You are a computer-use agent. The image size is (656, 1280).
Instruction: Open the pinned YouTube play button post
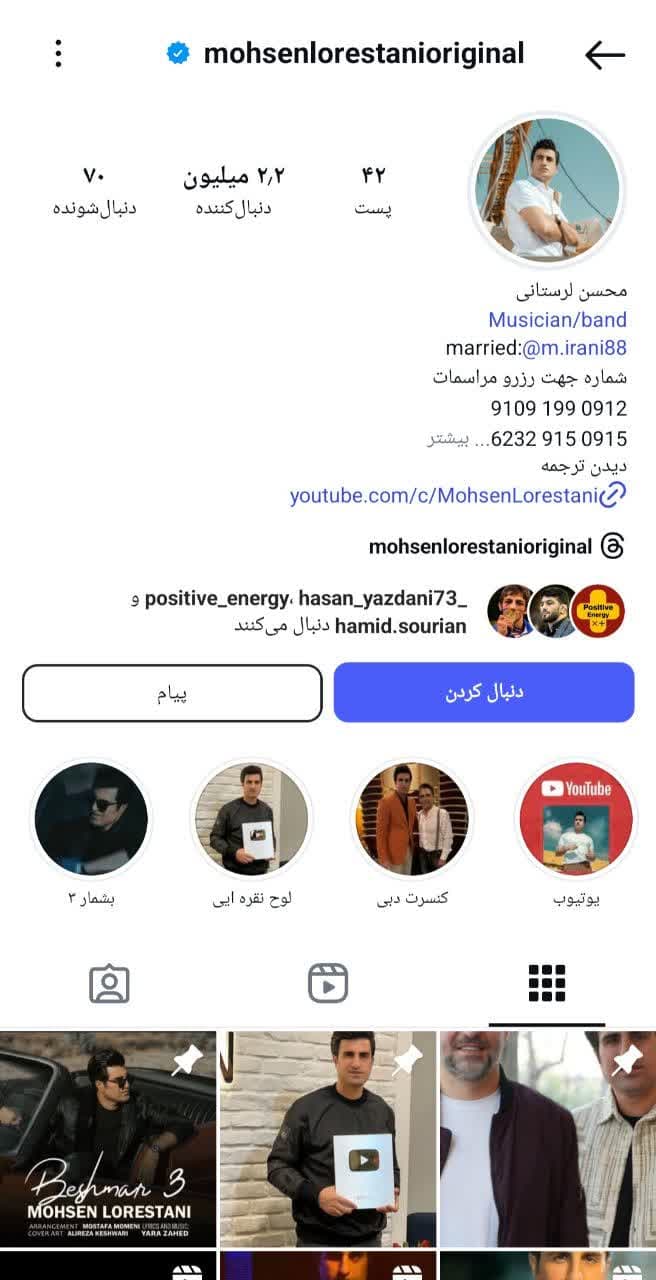pyautogui.click(x=328, y=1138)
